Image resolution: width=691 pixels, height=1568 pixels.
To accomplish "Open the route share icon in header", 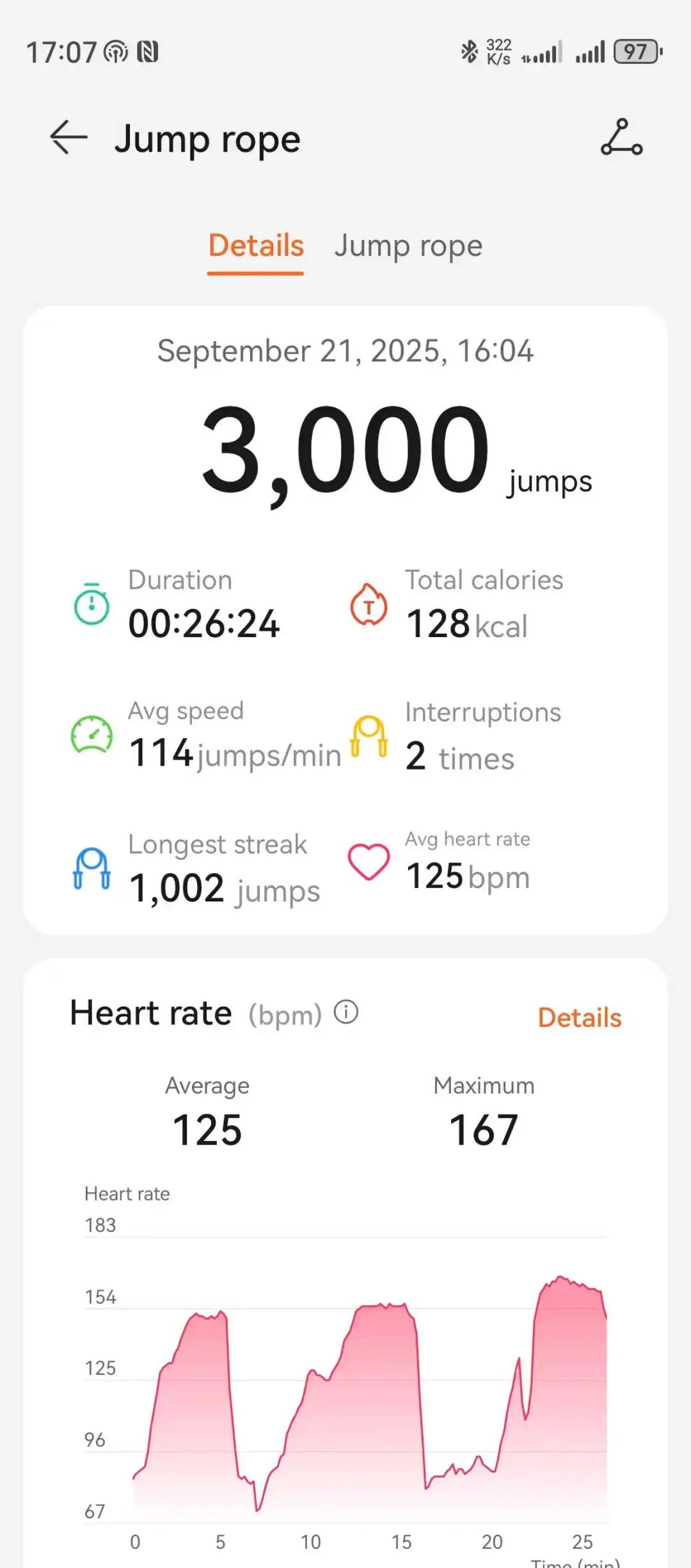I will pyautogui.click(x=621, y=137).
